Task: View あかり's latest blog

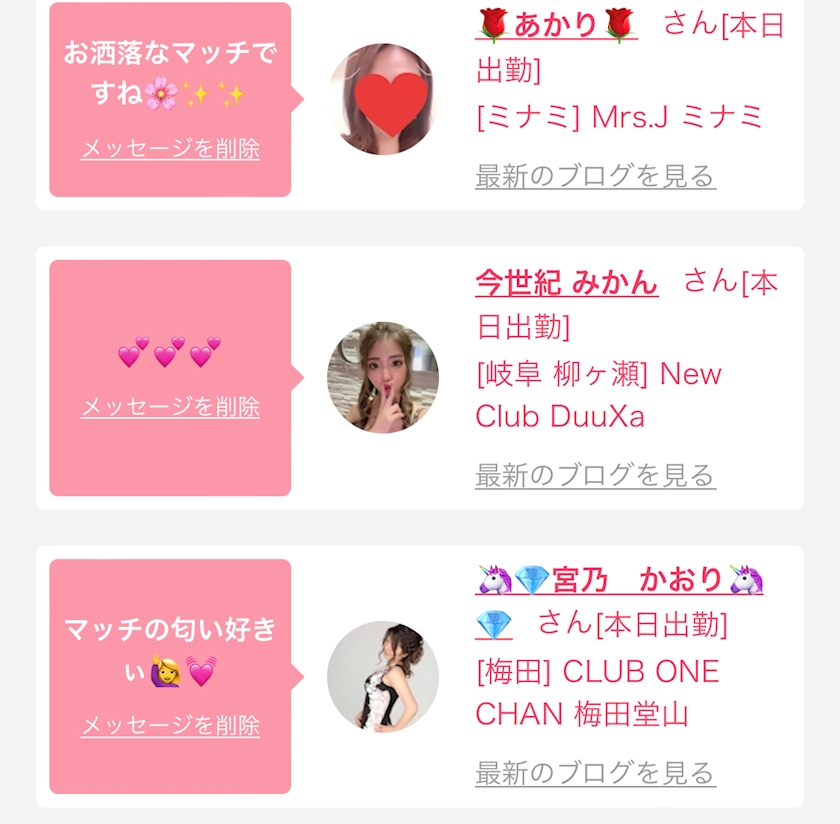Action: [x=595, y=177]
